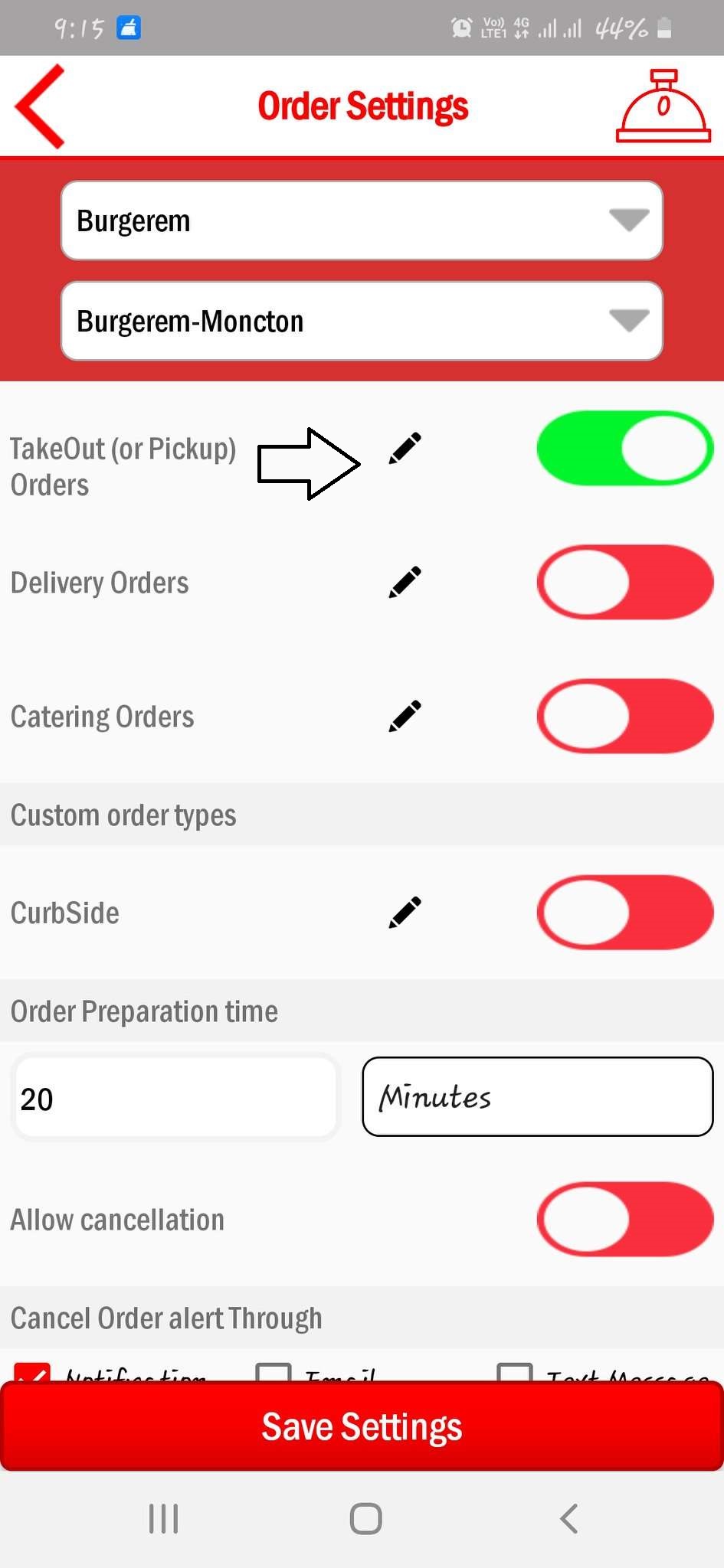Open recent apps from navigation bar

(163, 1519)
